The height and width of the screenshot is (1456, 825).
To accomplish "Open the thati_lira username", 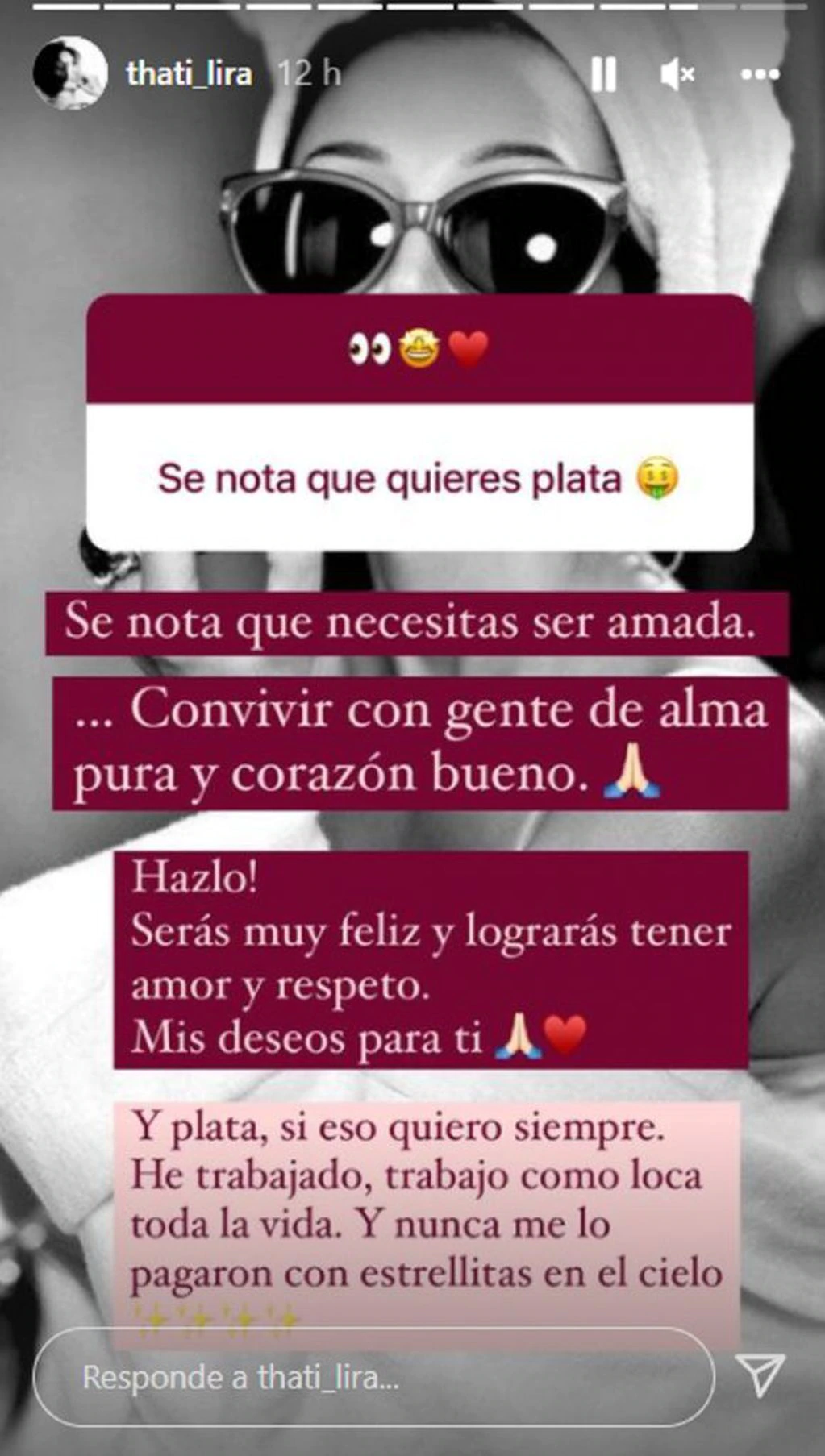I will coord(190,75).
